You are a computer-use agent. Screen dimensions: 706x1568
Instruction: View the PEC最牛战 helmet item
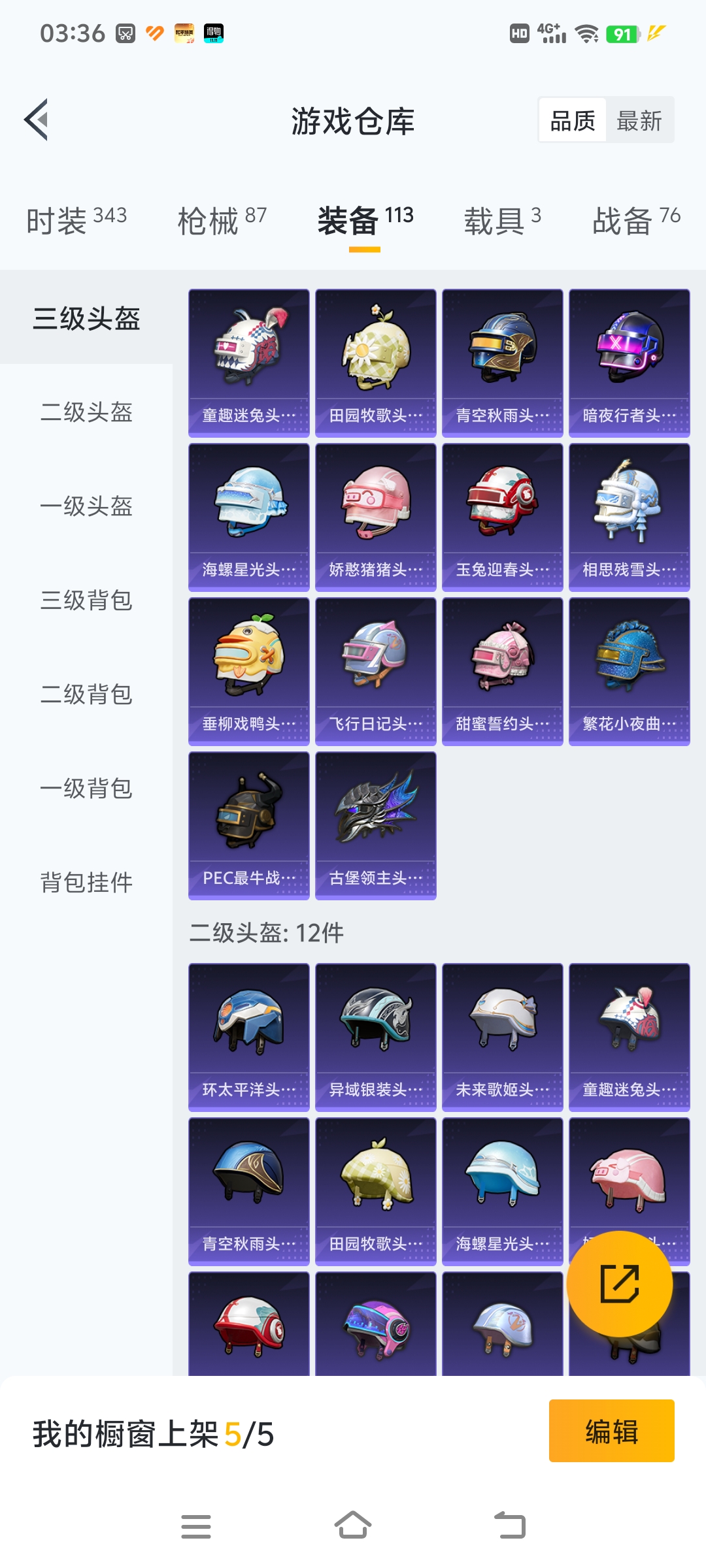248,825
